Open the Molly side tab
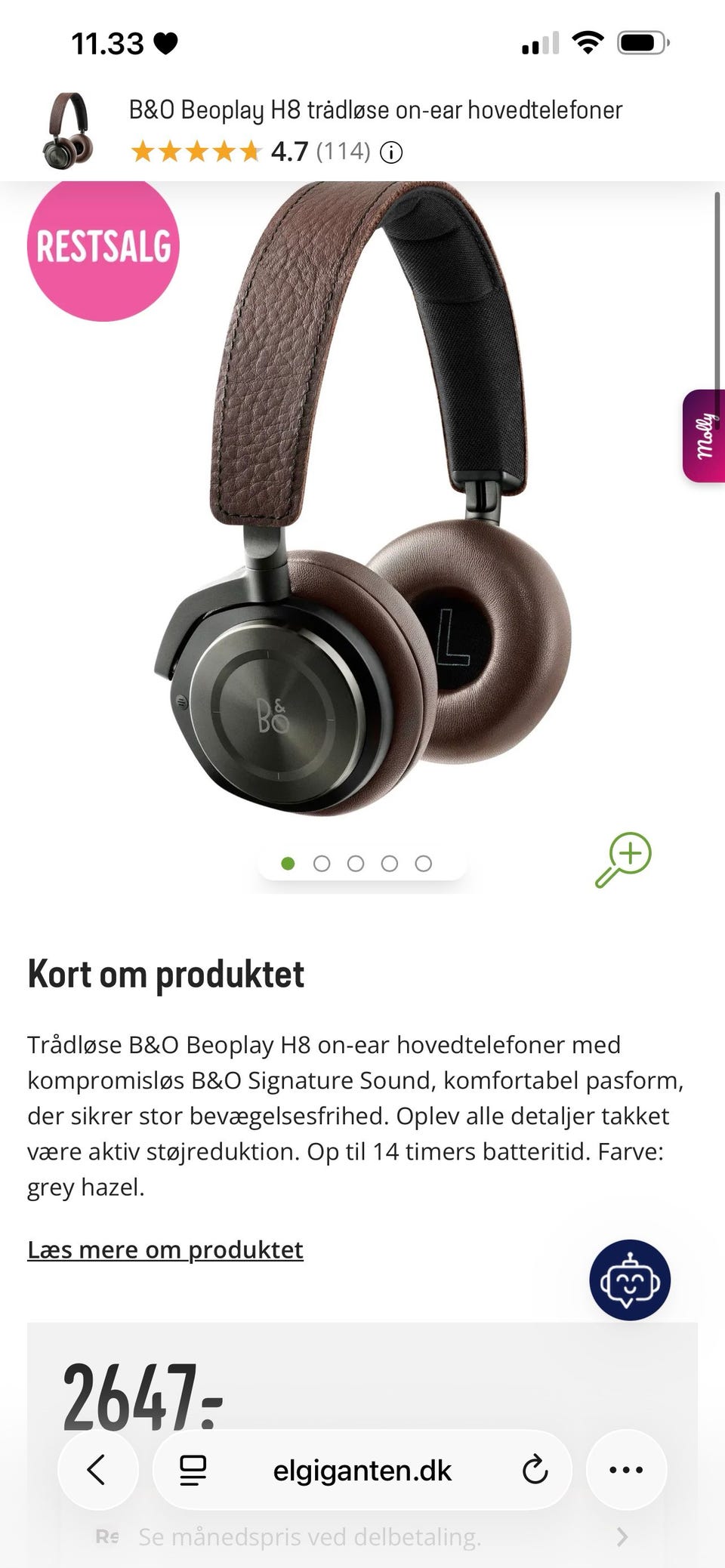 click(x=704, y=436)
